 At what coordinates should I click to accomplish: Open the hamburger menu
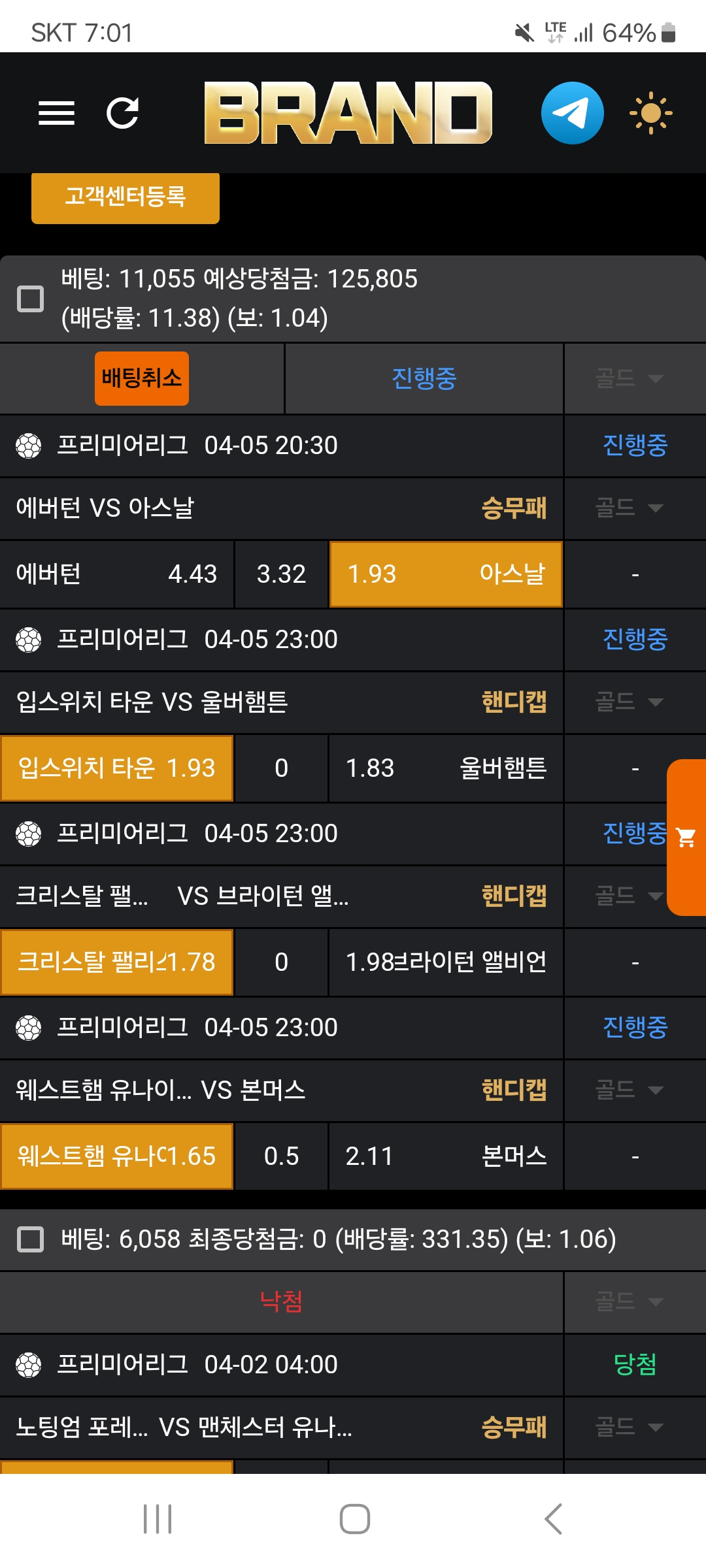tap(56, 113)
